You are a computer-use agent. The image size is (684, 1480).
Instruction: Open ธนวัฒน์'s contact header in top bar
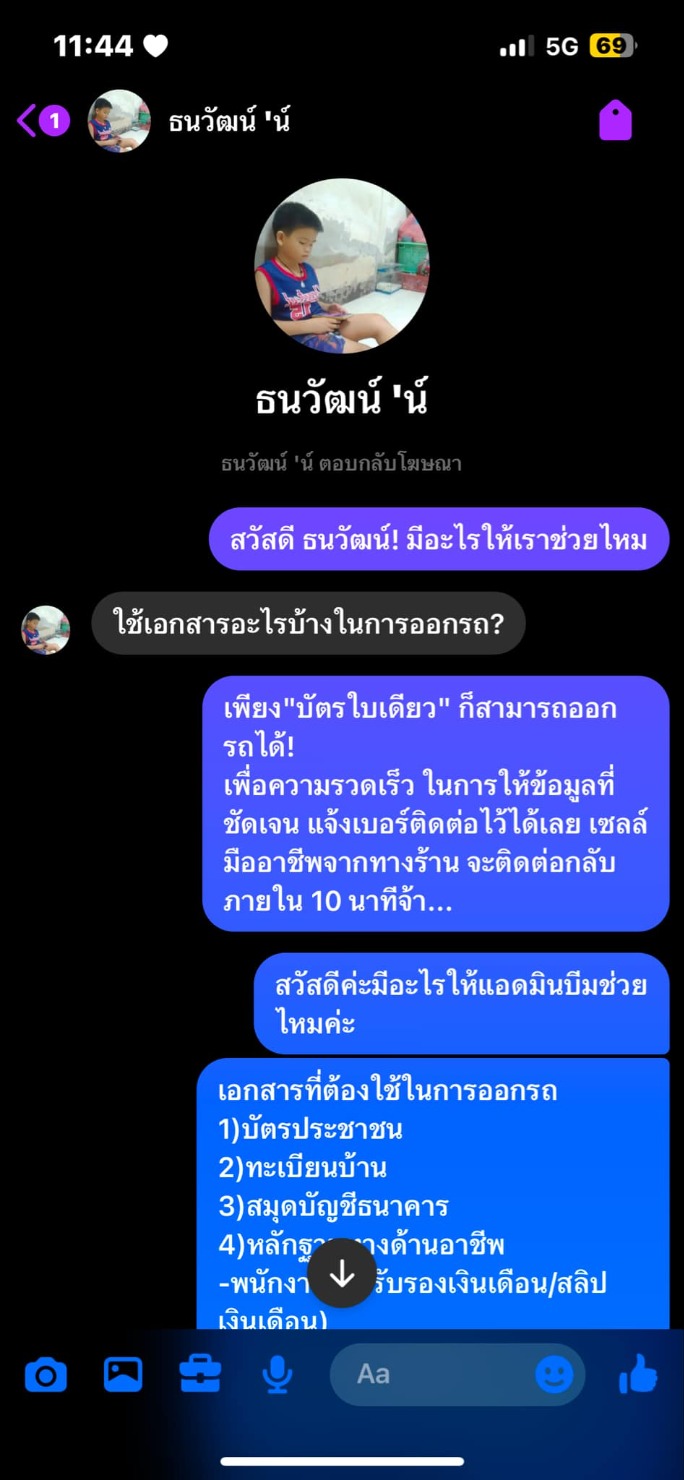(190, 121)
